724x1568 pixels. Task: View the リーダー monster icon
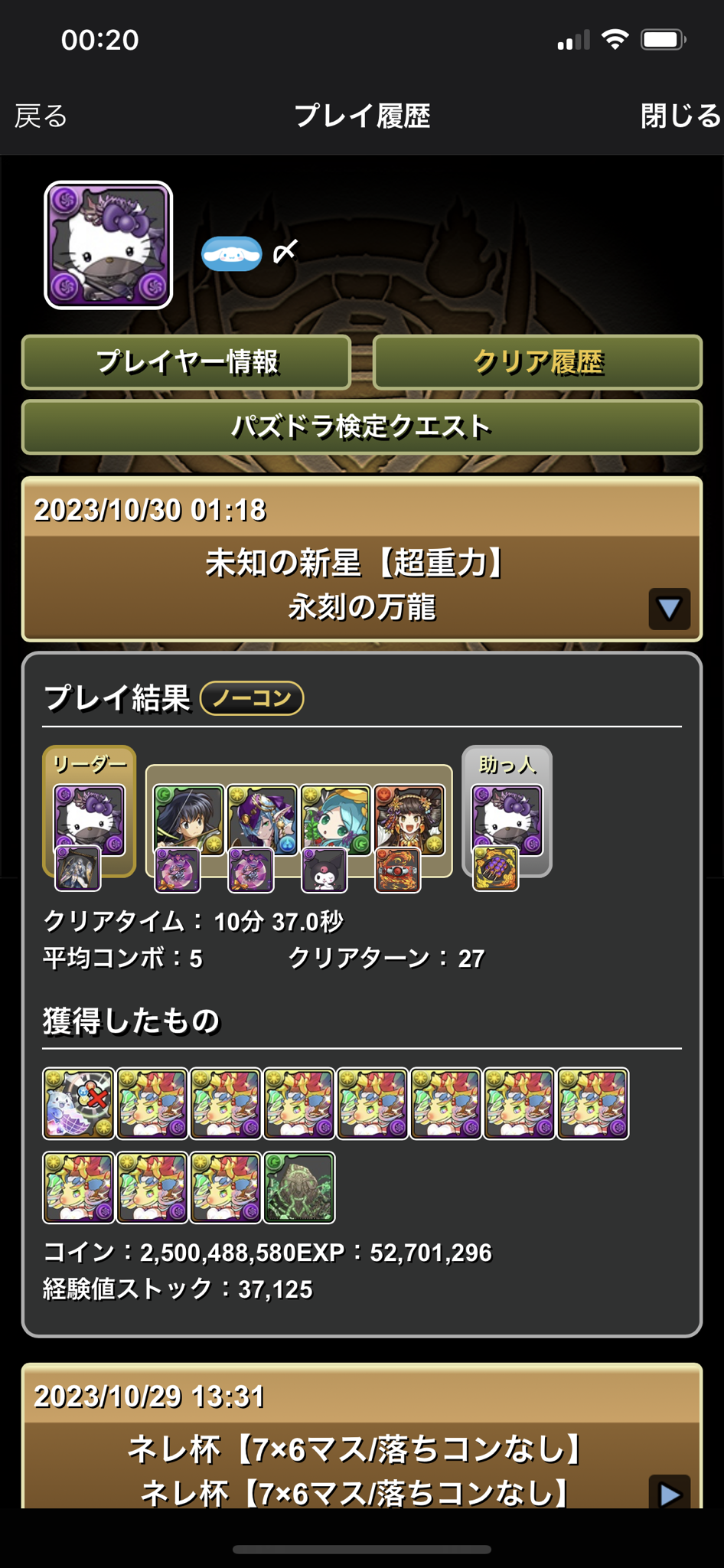[89, 819]
